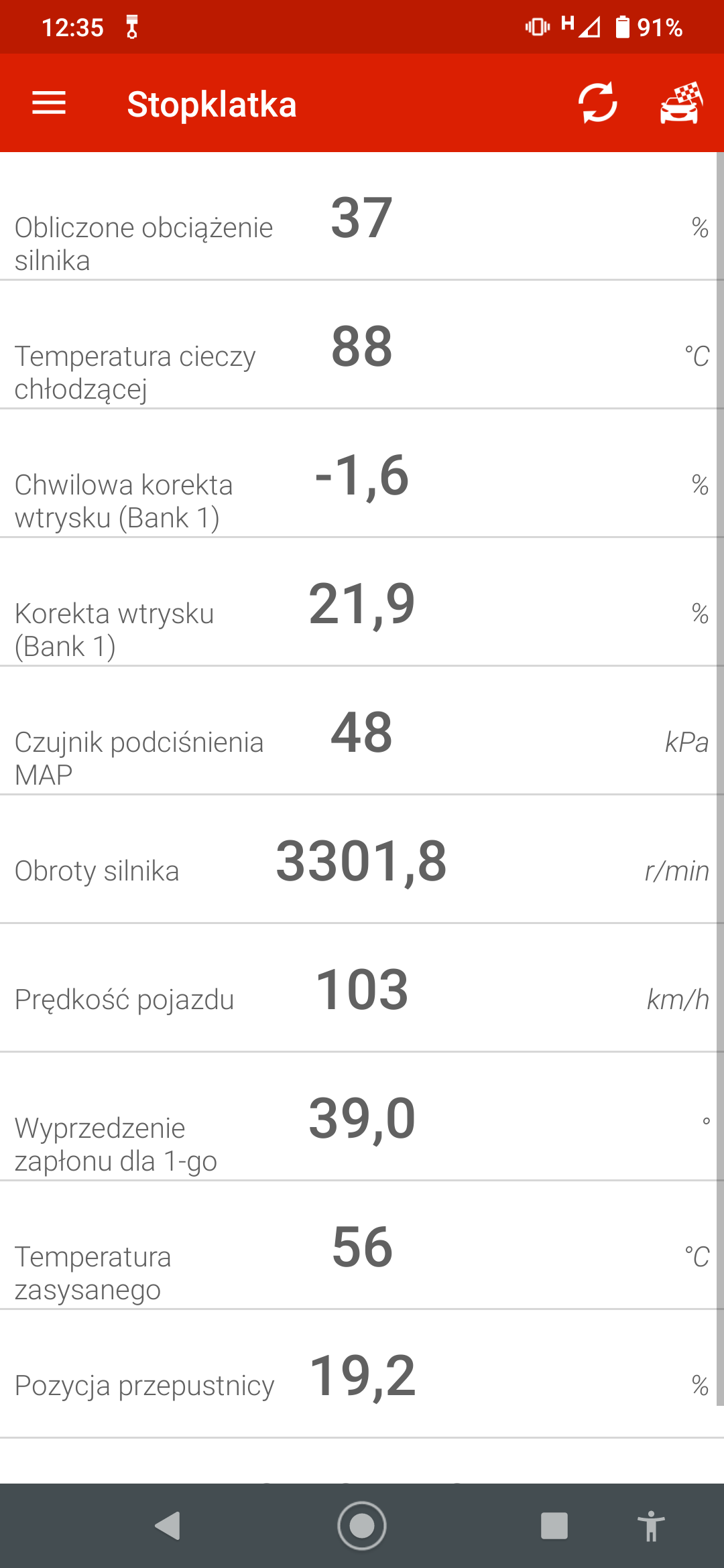This screenshot has width=724, height=1568.
Task: Tap the vibration mode status icon
Action: click(538, 27)
